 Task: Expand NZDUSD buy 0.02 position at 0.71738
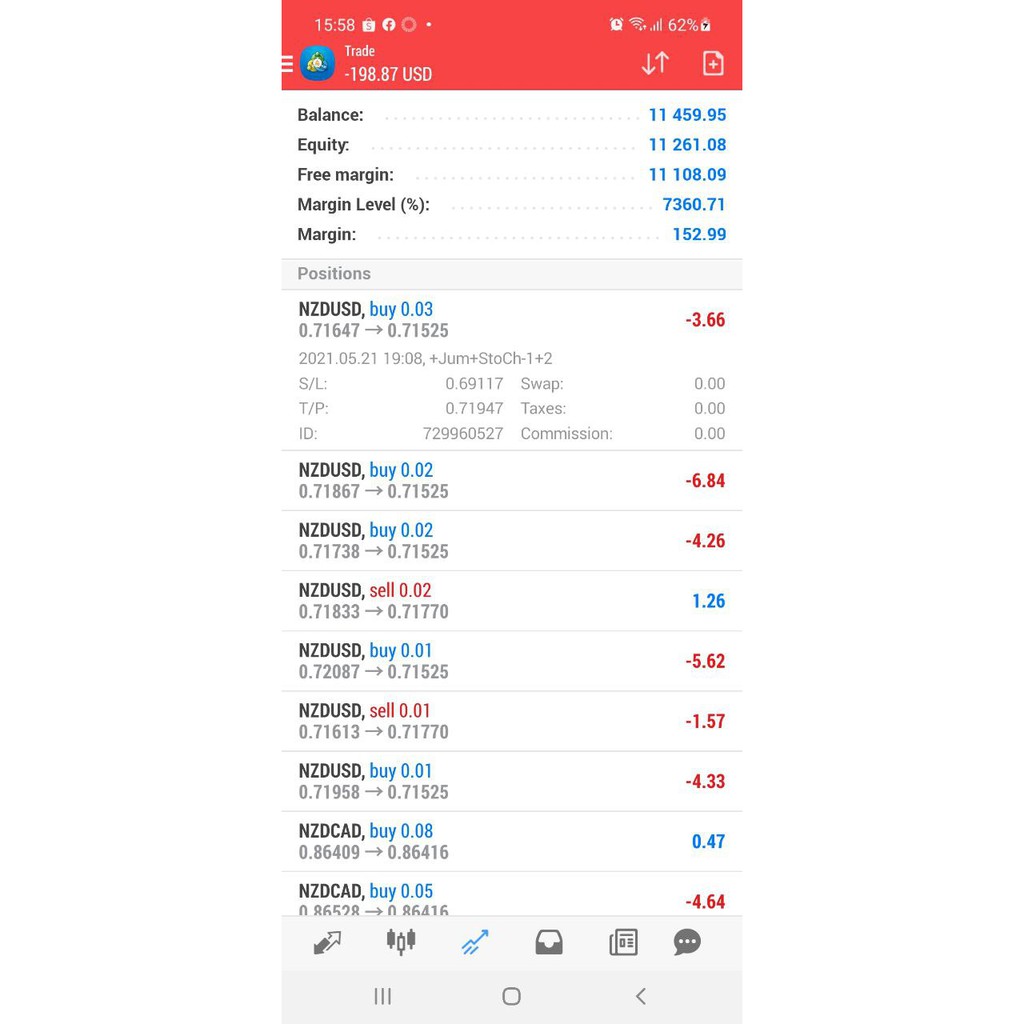(511, 541)
